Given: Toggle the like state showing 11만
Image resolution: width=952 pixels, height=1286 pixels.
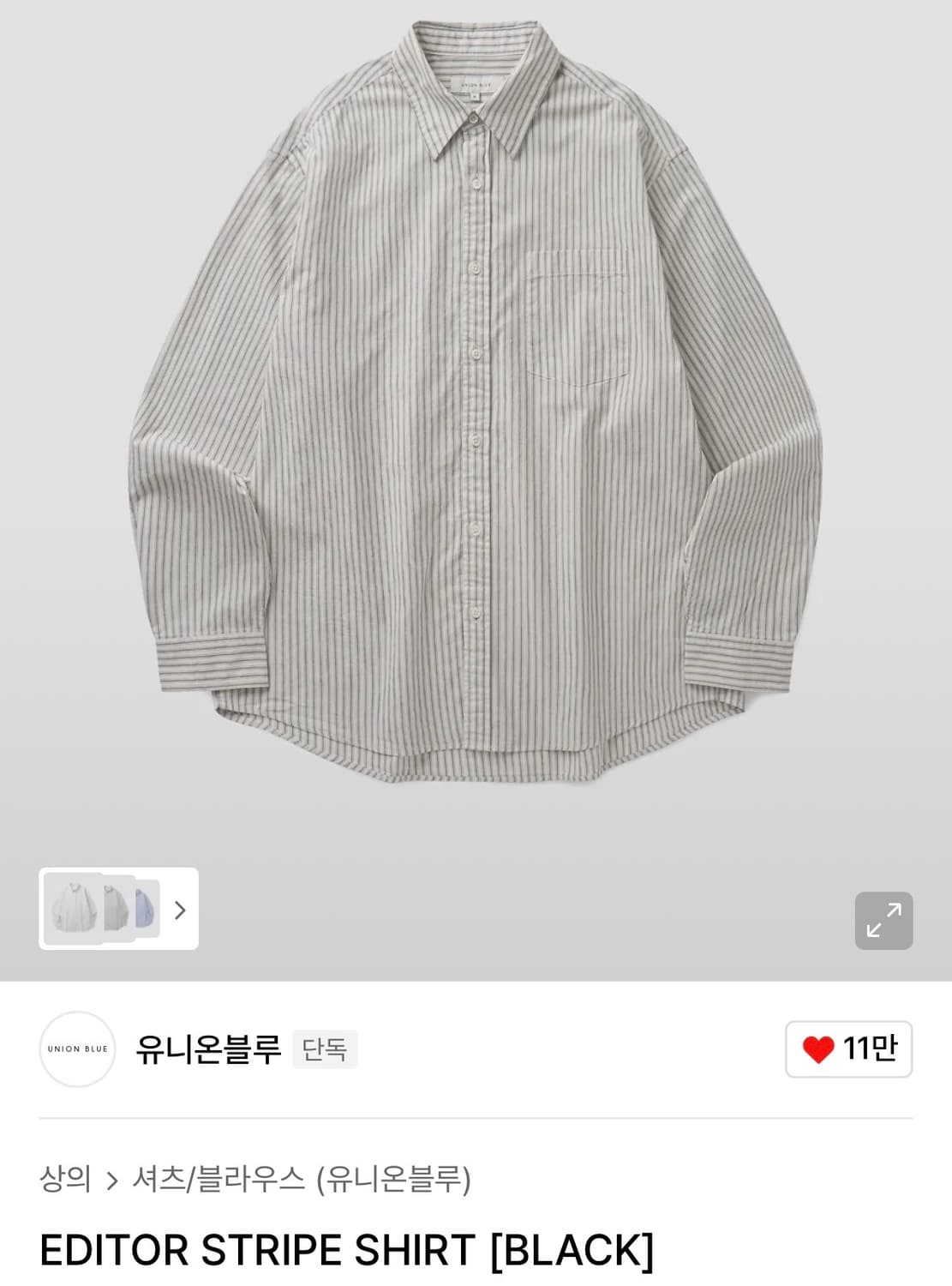Looking at the screenshot, I should click(848, 1049).
